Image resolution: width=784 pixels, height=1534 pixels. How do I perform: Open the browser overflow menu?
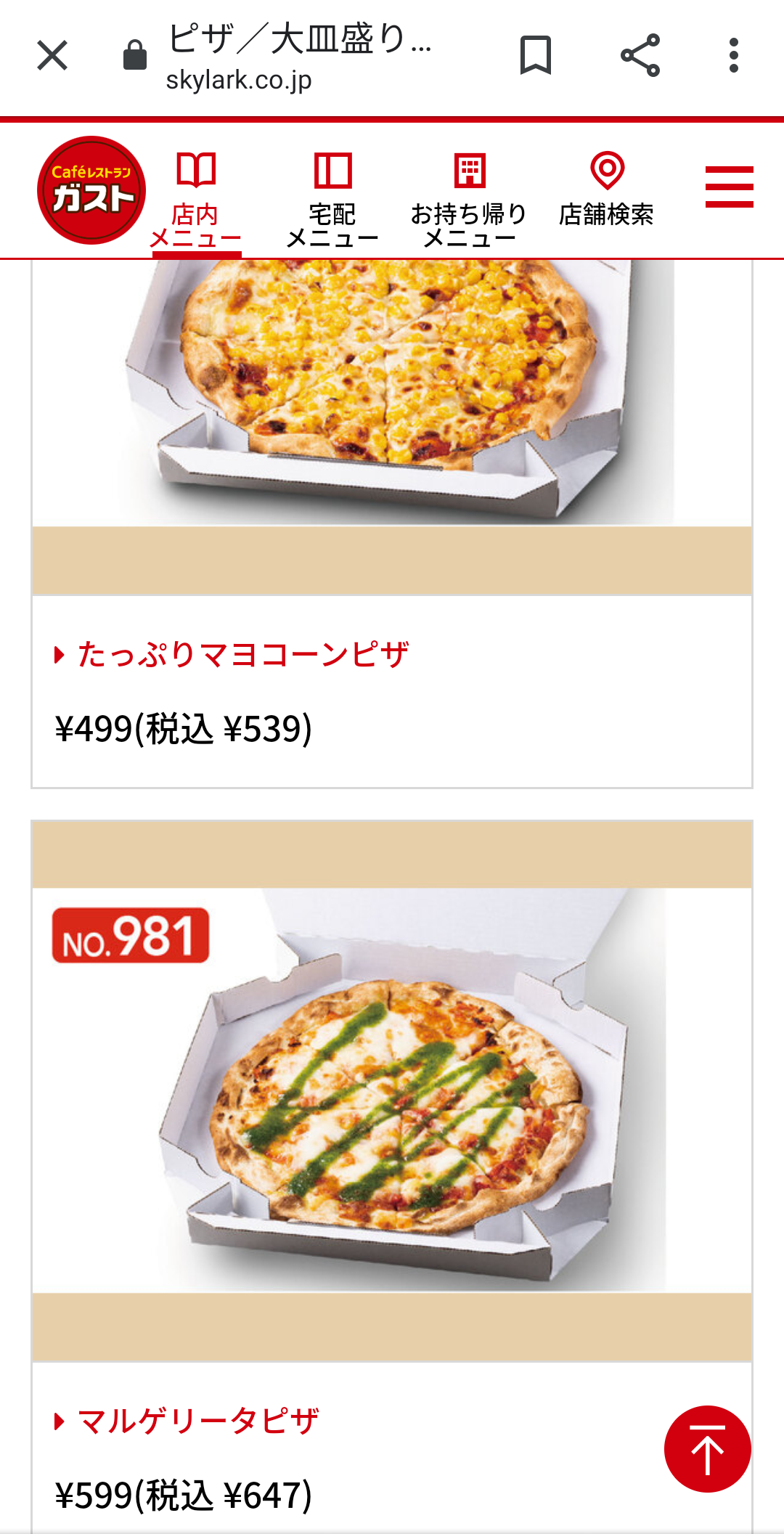(734, 55)
